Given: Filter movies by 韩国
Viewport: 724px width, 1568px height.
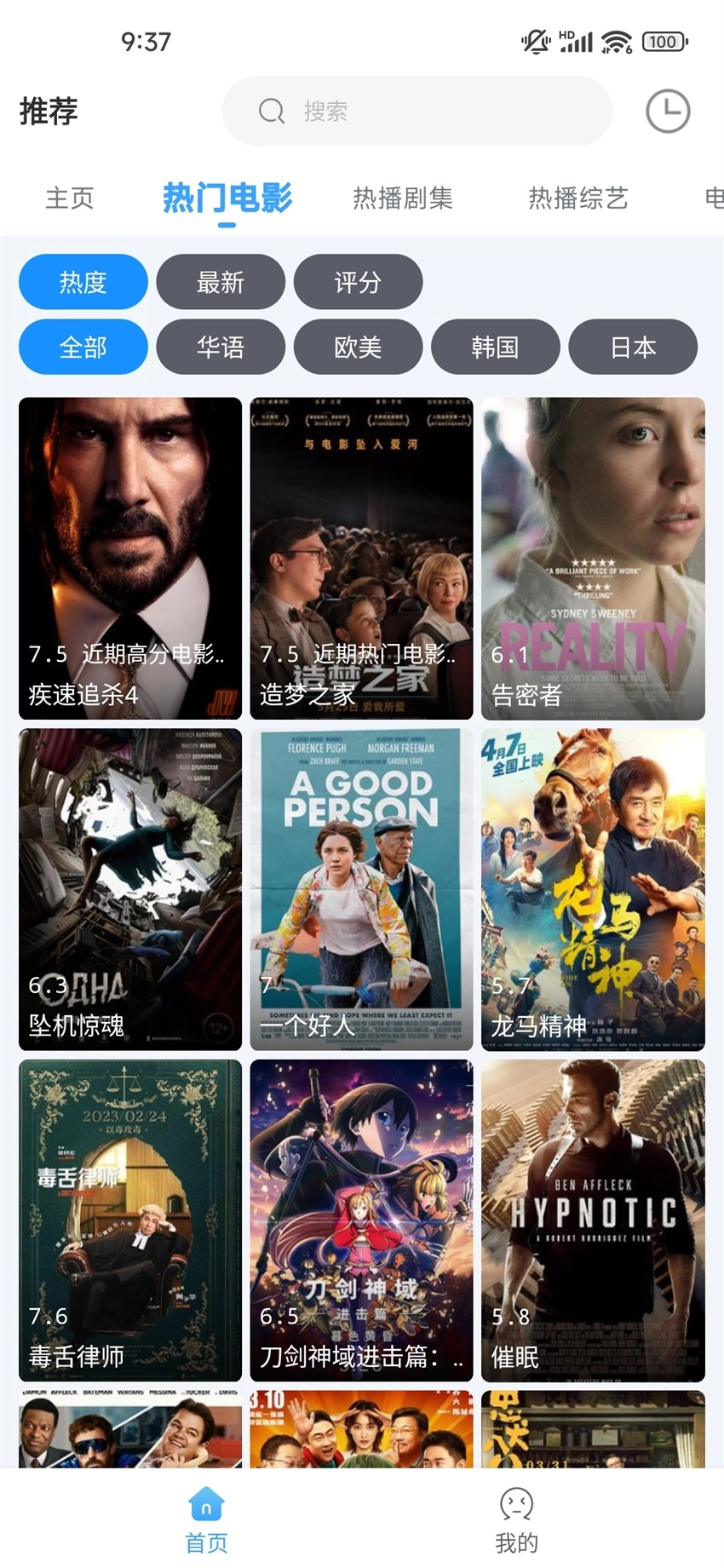Looking at the screenshot, I should [495, 347].
